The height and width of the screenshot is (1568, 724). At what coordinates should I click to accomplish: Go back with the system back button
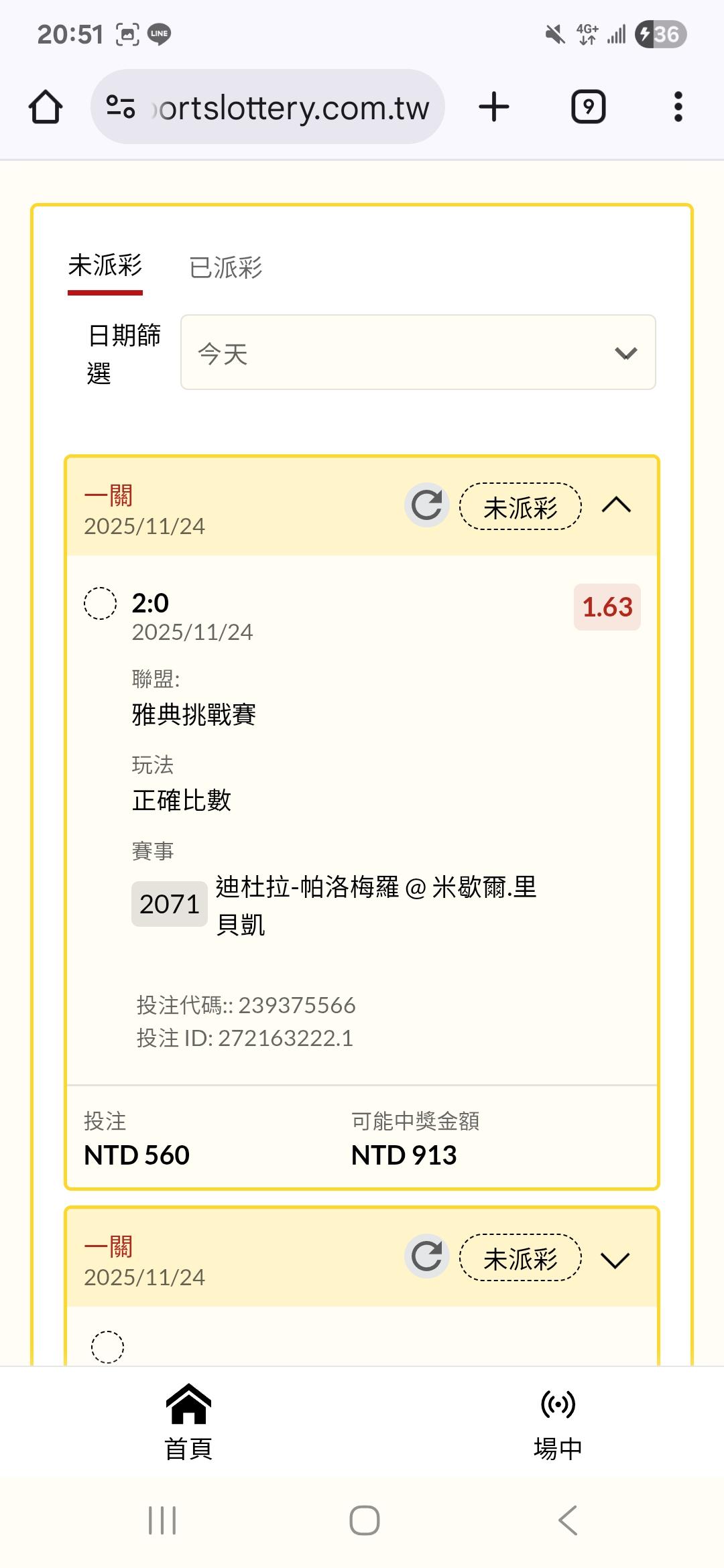coord(568,1520)
